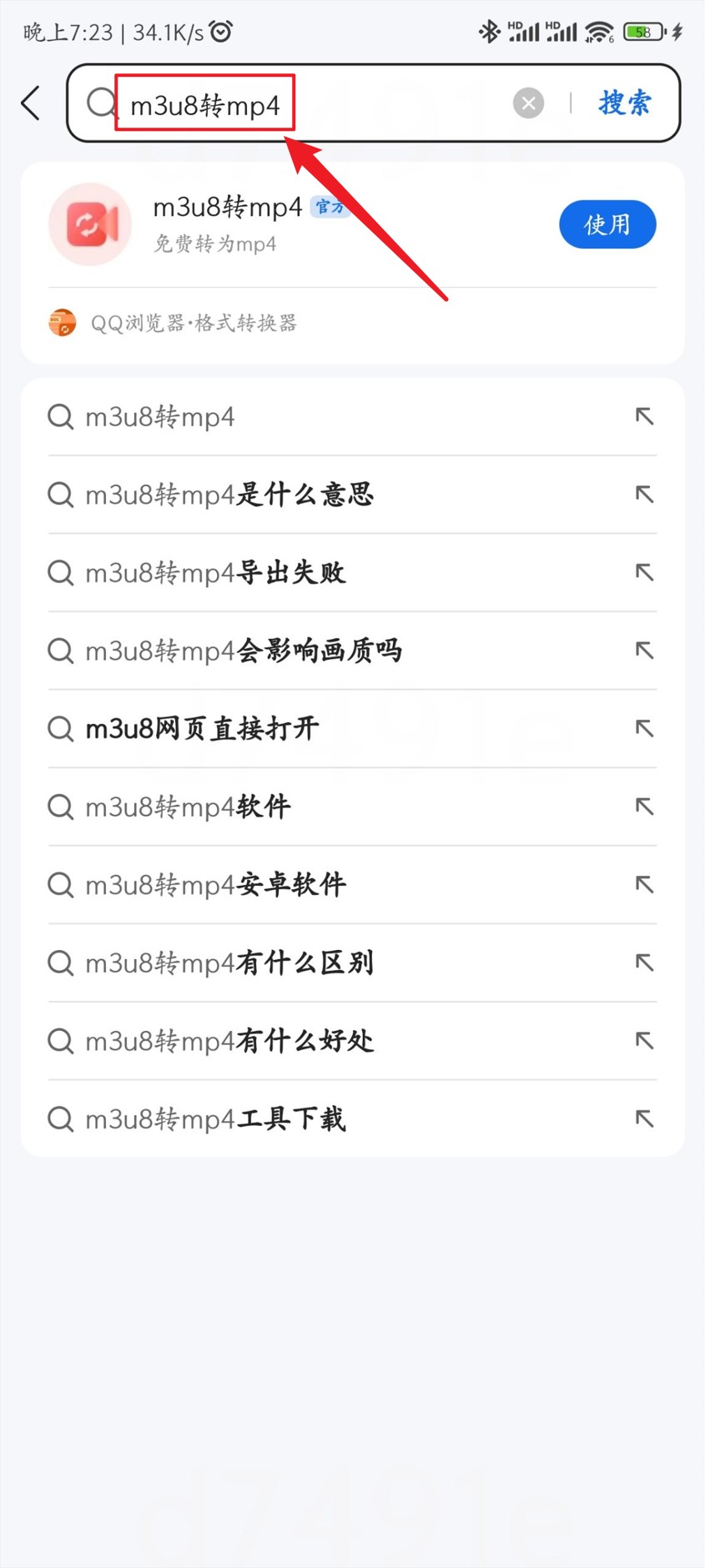Choose the suggestion m3u8转mp4有什么好处
The height and width of the screenshot is (1568, 705).
coord(352,1041)
